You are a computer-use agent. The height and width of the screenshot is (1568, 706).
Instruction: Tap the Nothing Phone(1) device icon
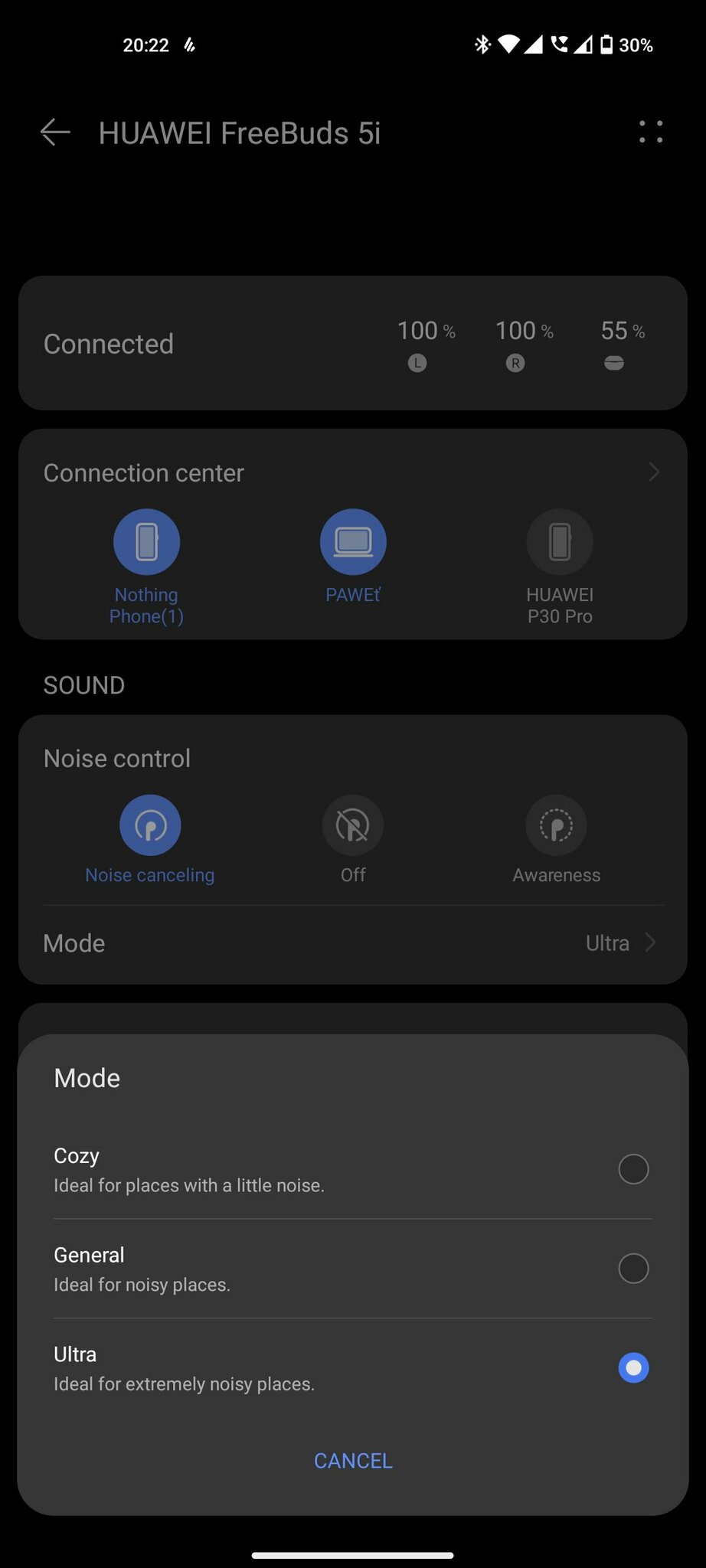(x=146, y=541)
